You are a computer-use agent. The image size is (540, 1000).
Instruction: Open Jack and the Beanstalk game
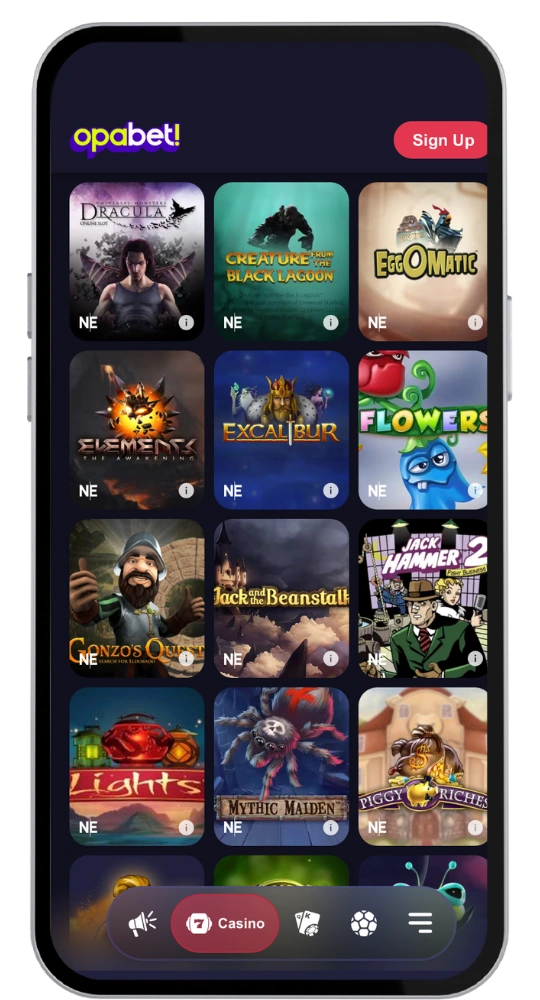click(281, 598)
